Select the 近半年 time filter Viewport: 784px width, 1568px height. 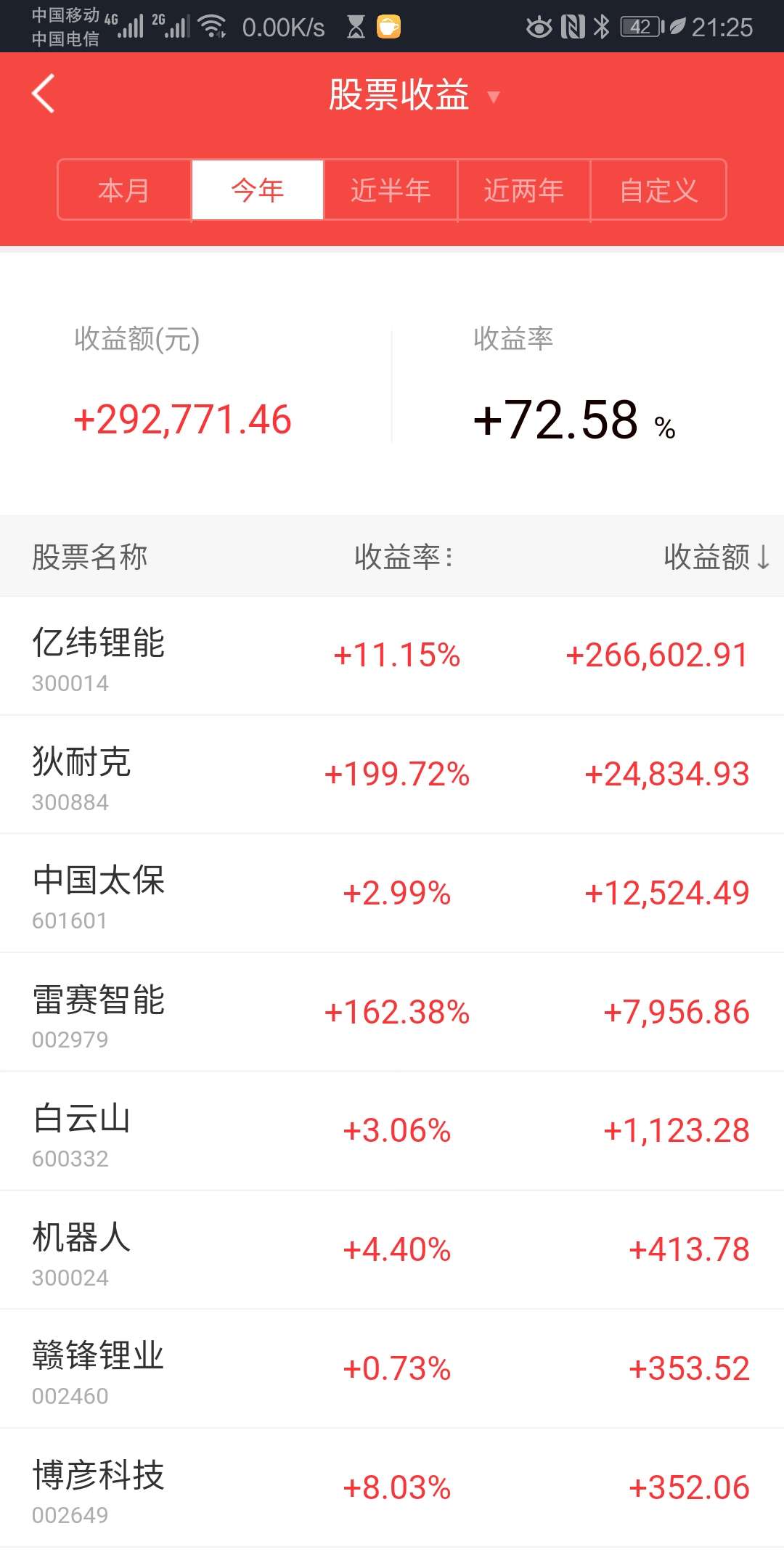pyautogui.click(x=390, y=189)
